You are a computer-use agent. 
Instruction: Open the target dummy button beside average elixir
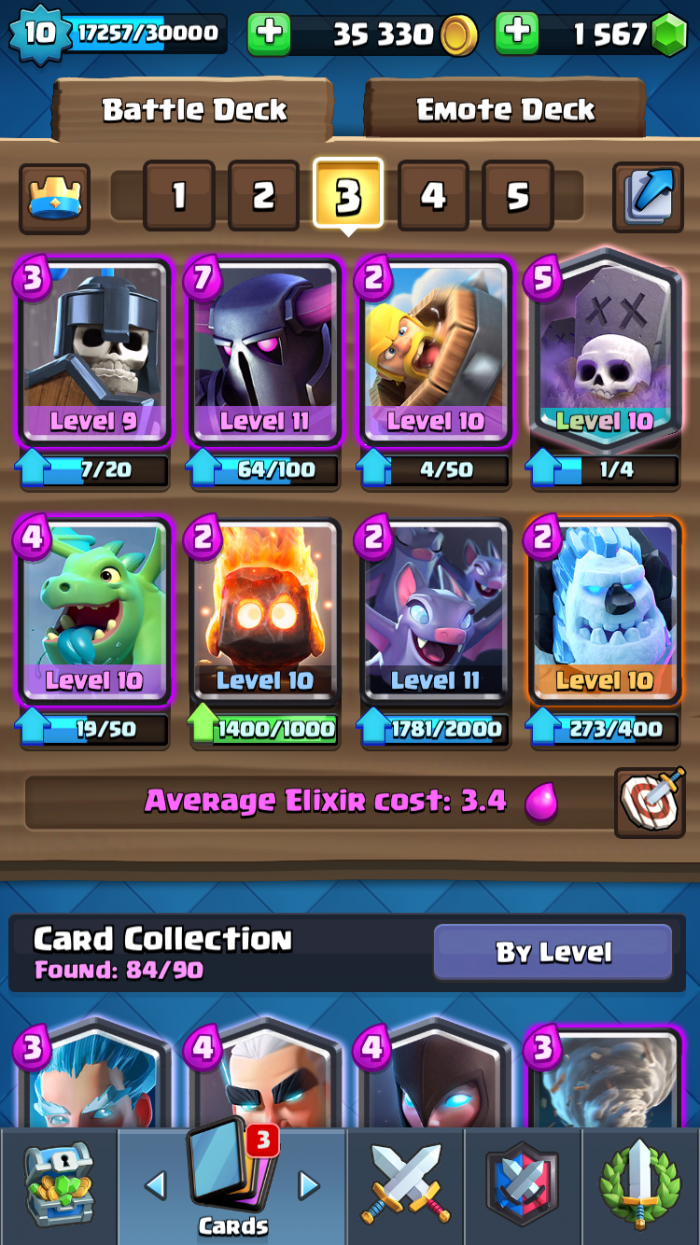649,801
